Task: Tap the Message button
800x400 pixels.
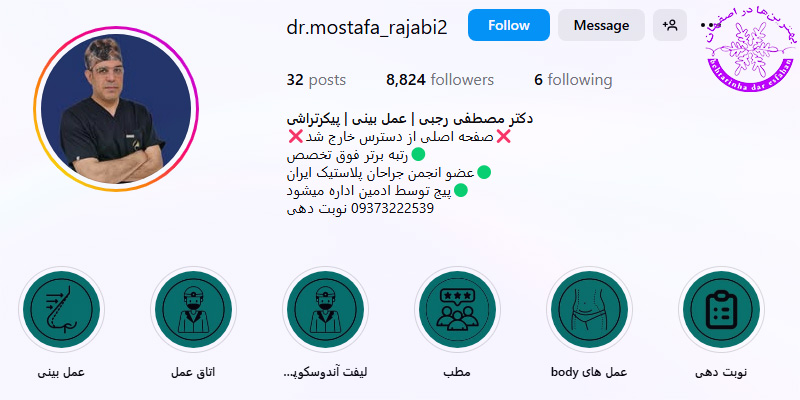Action: (x=601, y=25)
